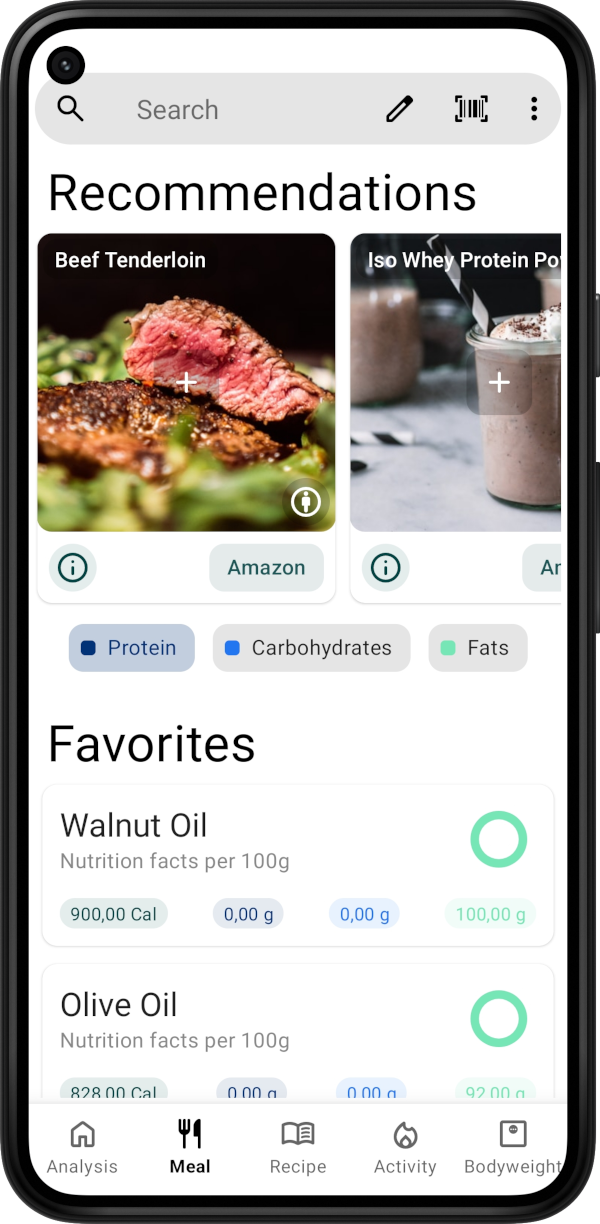Image resolution: width=600 pixels, height=1224 pixels.
Task: Show info for Beef Tenderloin
Action: coord(72,568)
